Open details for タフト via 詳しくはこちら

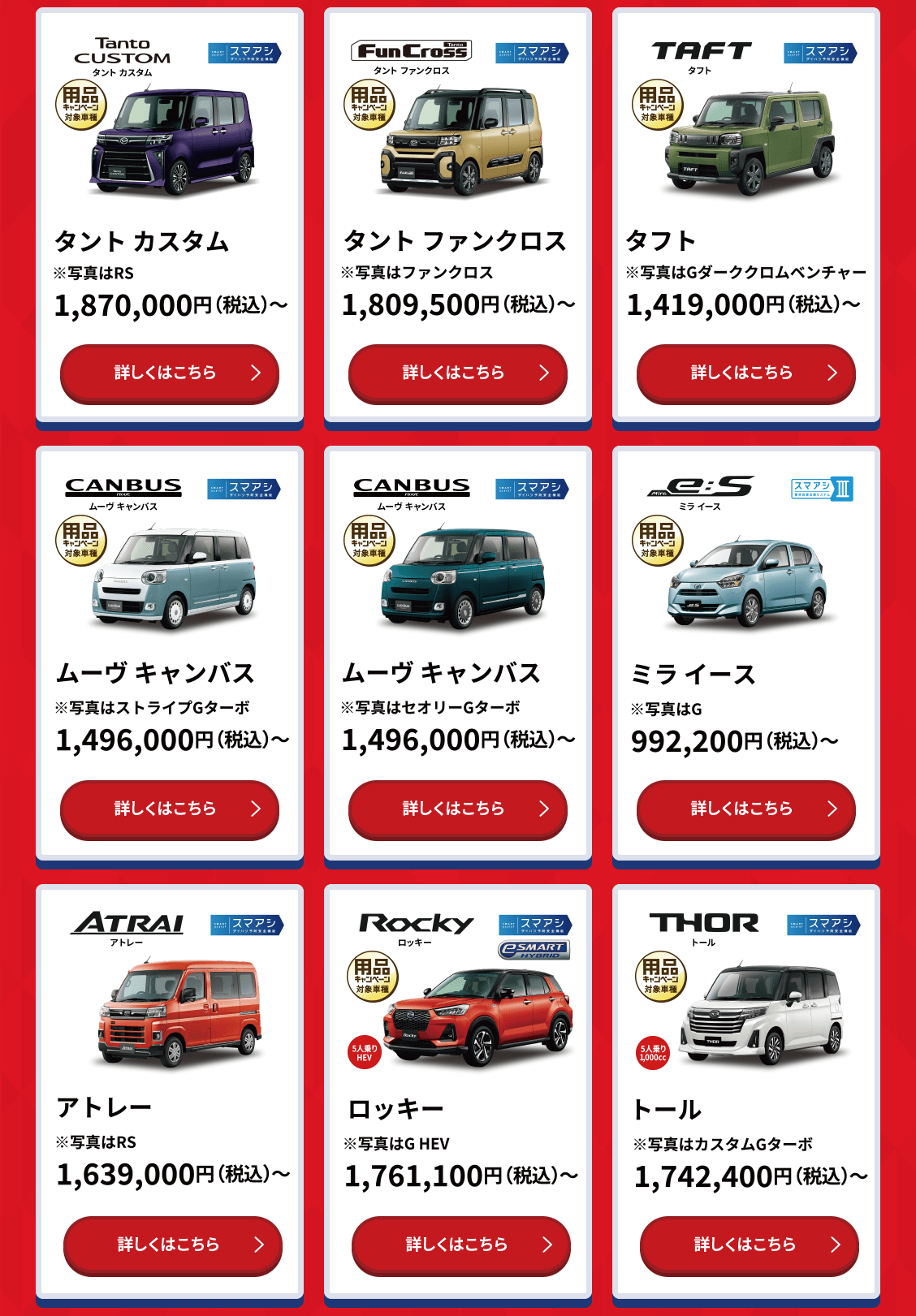[745, 373]
